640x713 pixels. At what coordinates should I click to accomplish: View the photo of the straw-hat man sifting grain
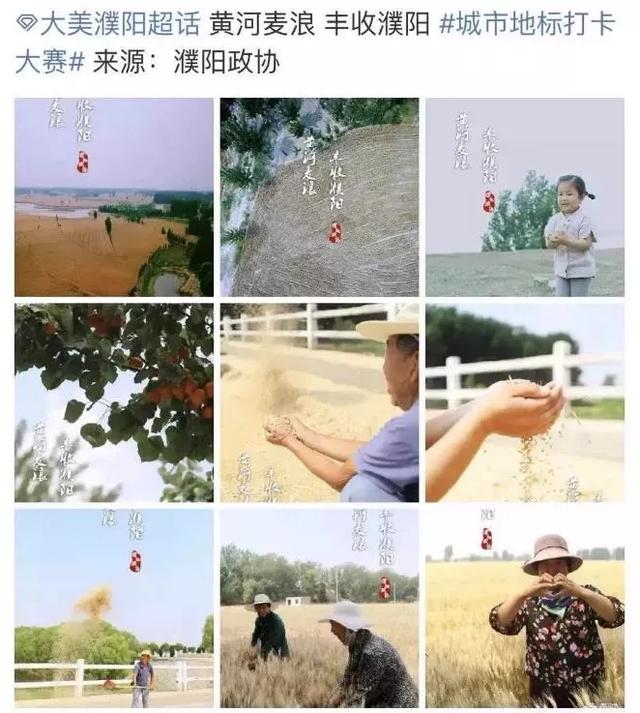pyautogui.click(x=319, y=403)
